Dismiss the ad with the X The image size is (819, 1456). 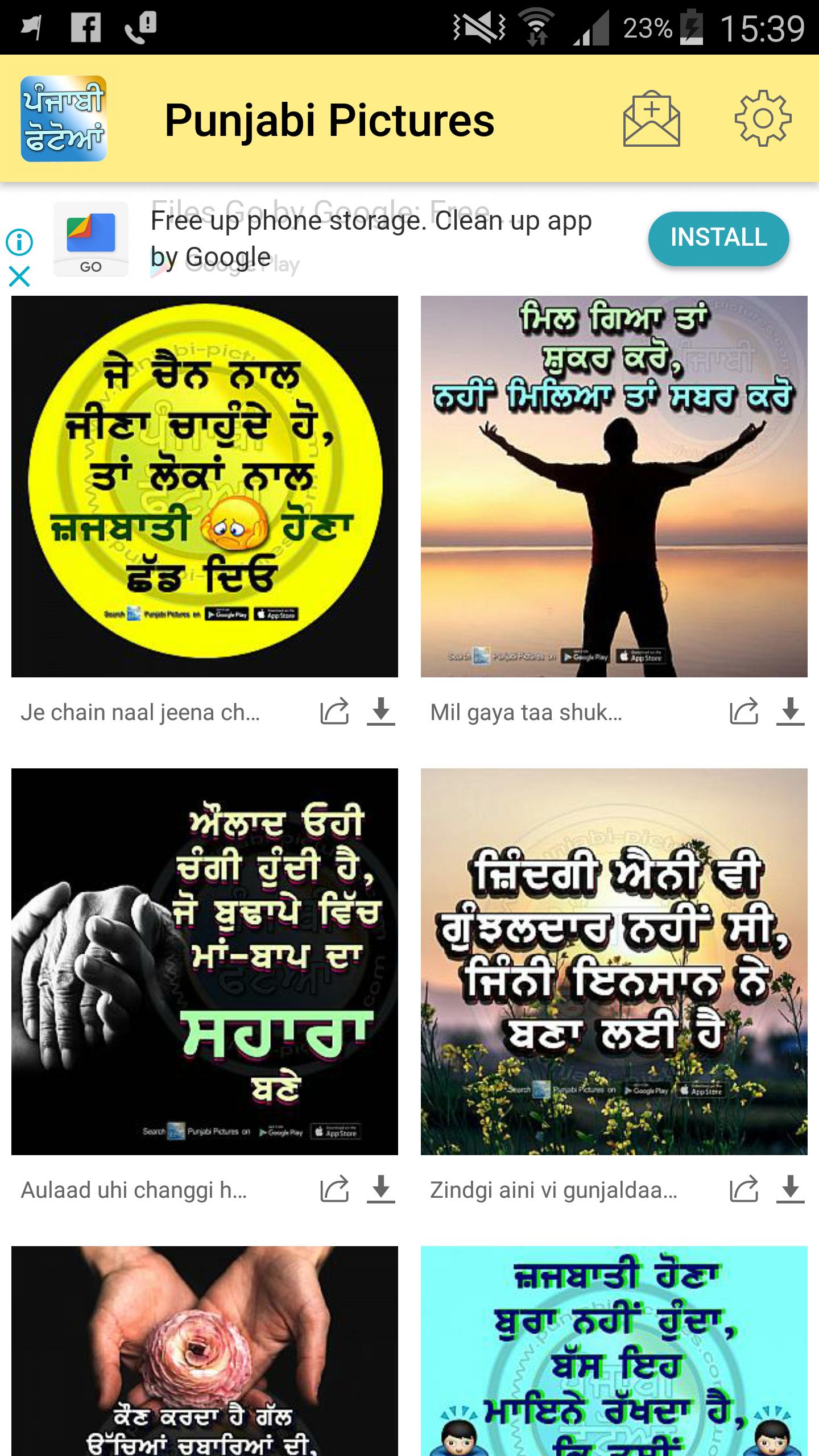coord(20,278)
